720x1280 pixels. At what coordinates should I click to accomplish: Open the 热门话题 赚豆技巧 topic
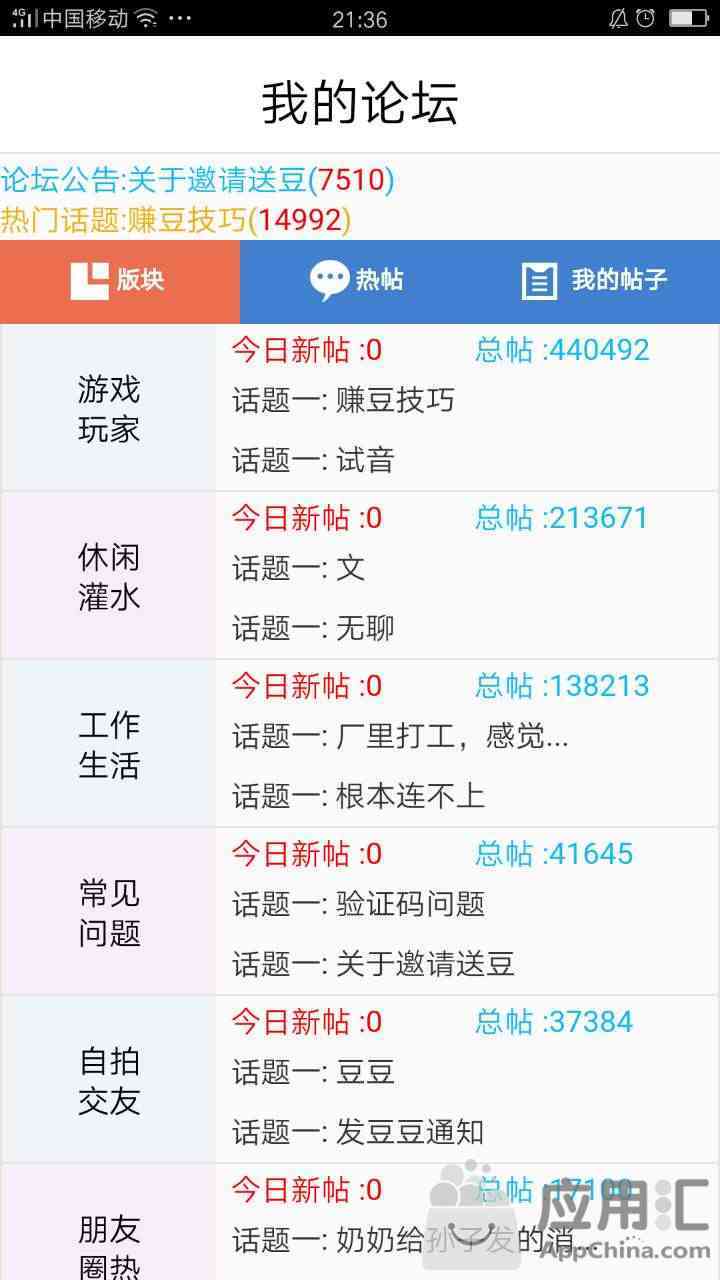[x=175, y=220]
